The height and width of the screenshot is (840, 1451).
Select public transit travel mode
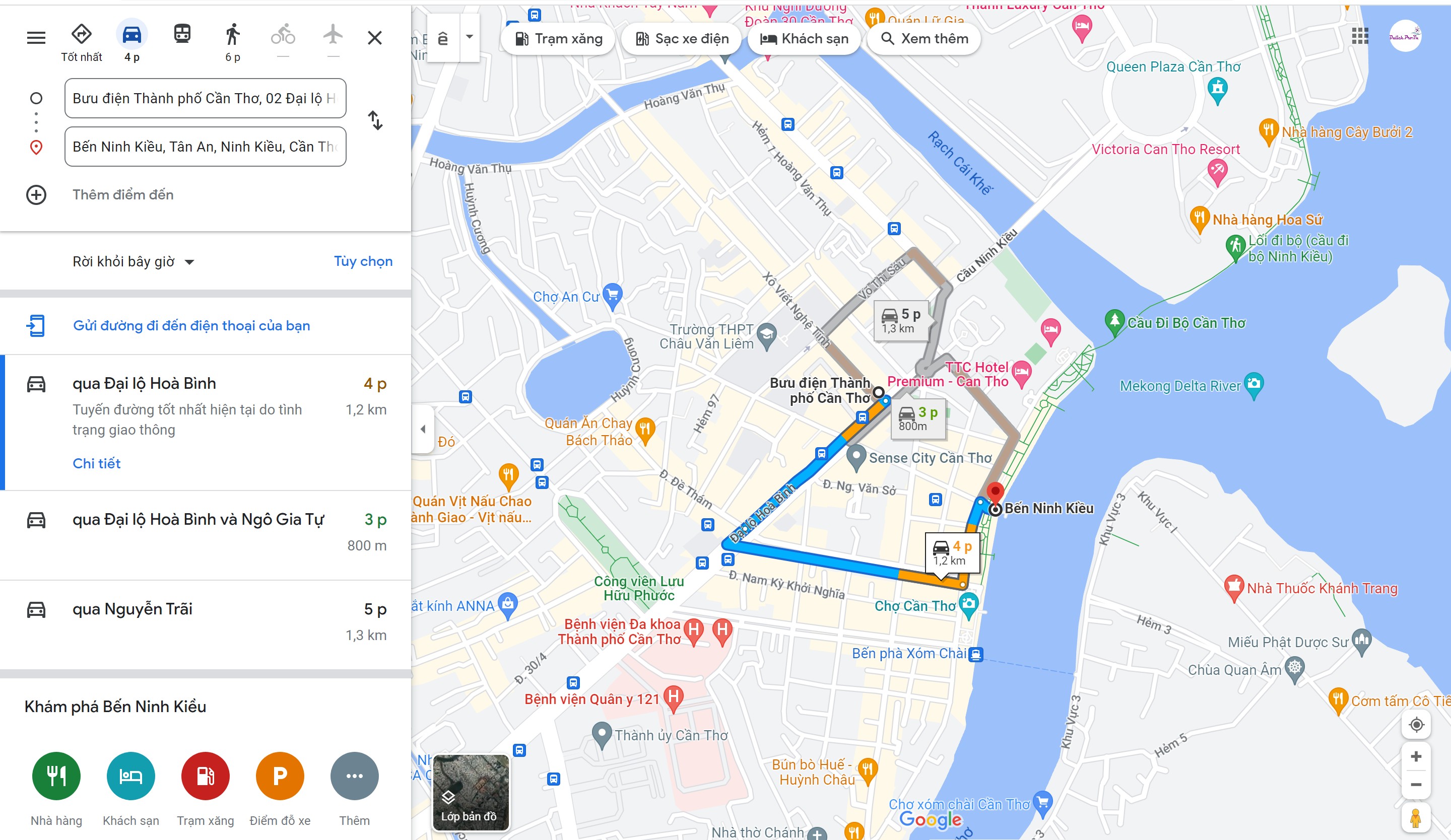(x=182, y=35)
